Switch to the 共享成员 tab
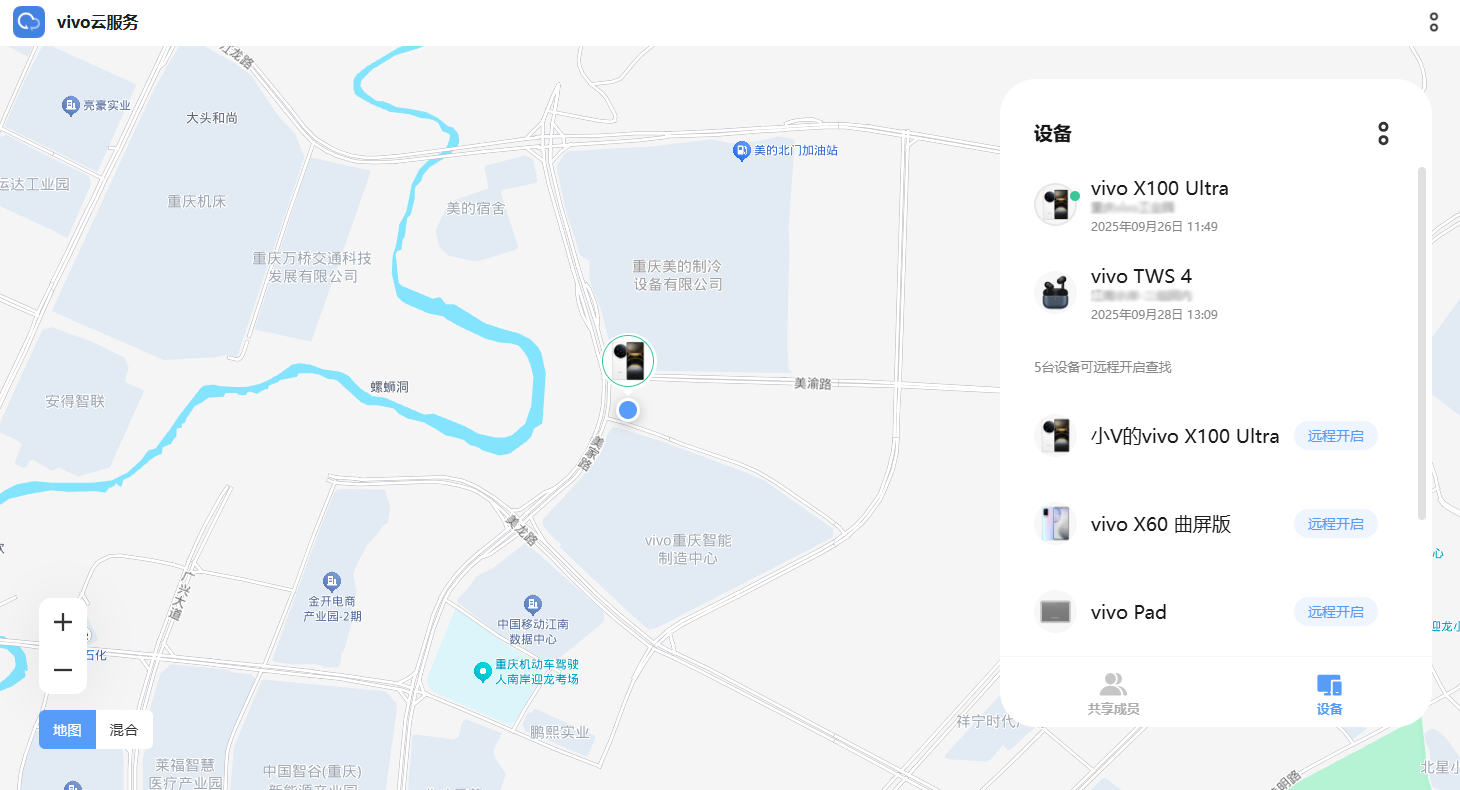This screenshot has width=1460, height=790. 1113,693
